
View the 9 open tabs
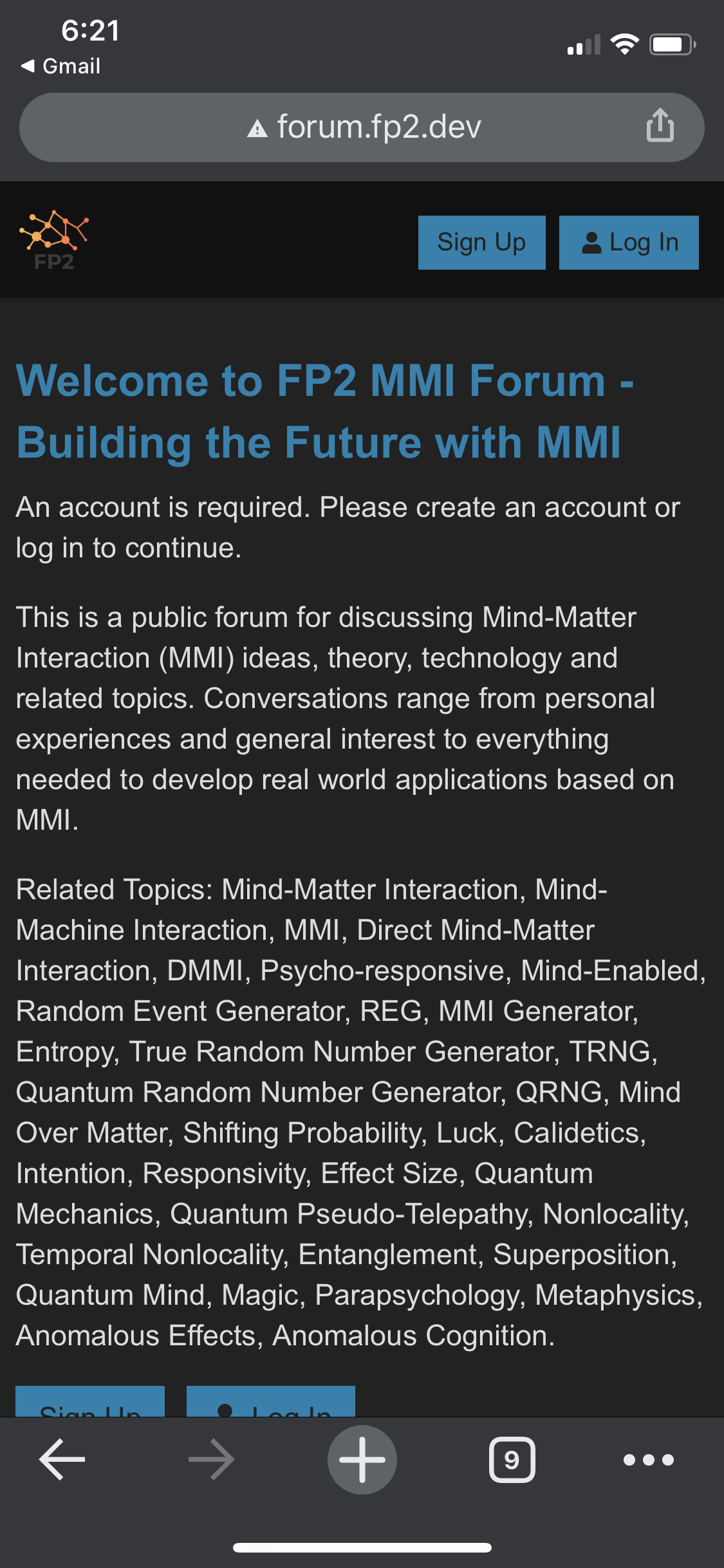512,1459
